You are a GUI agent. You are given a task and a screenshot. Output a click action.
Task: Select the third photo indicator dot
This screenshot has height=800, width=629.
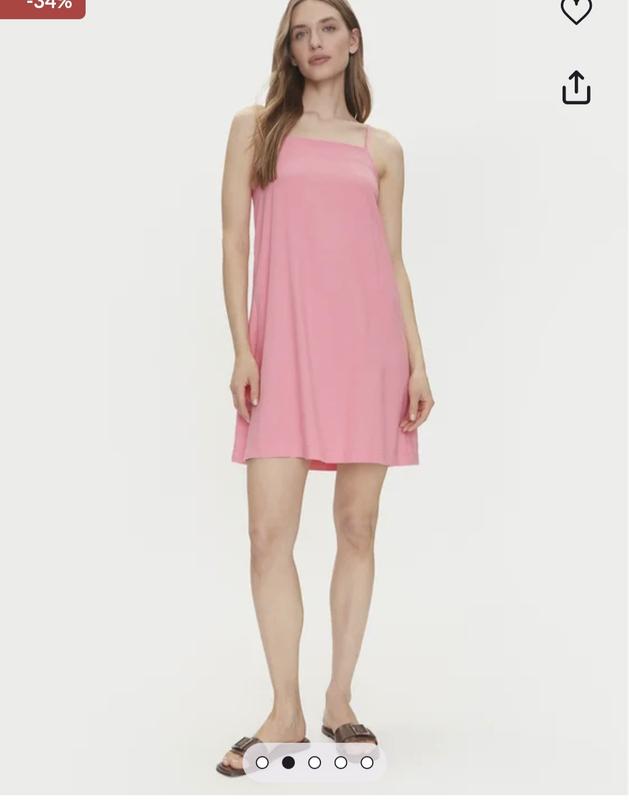coord(315,762)
